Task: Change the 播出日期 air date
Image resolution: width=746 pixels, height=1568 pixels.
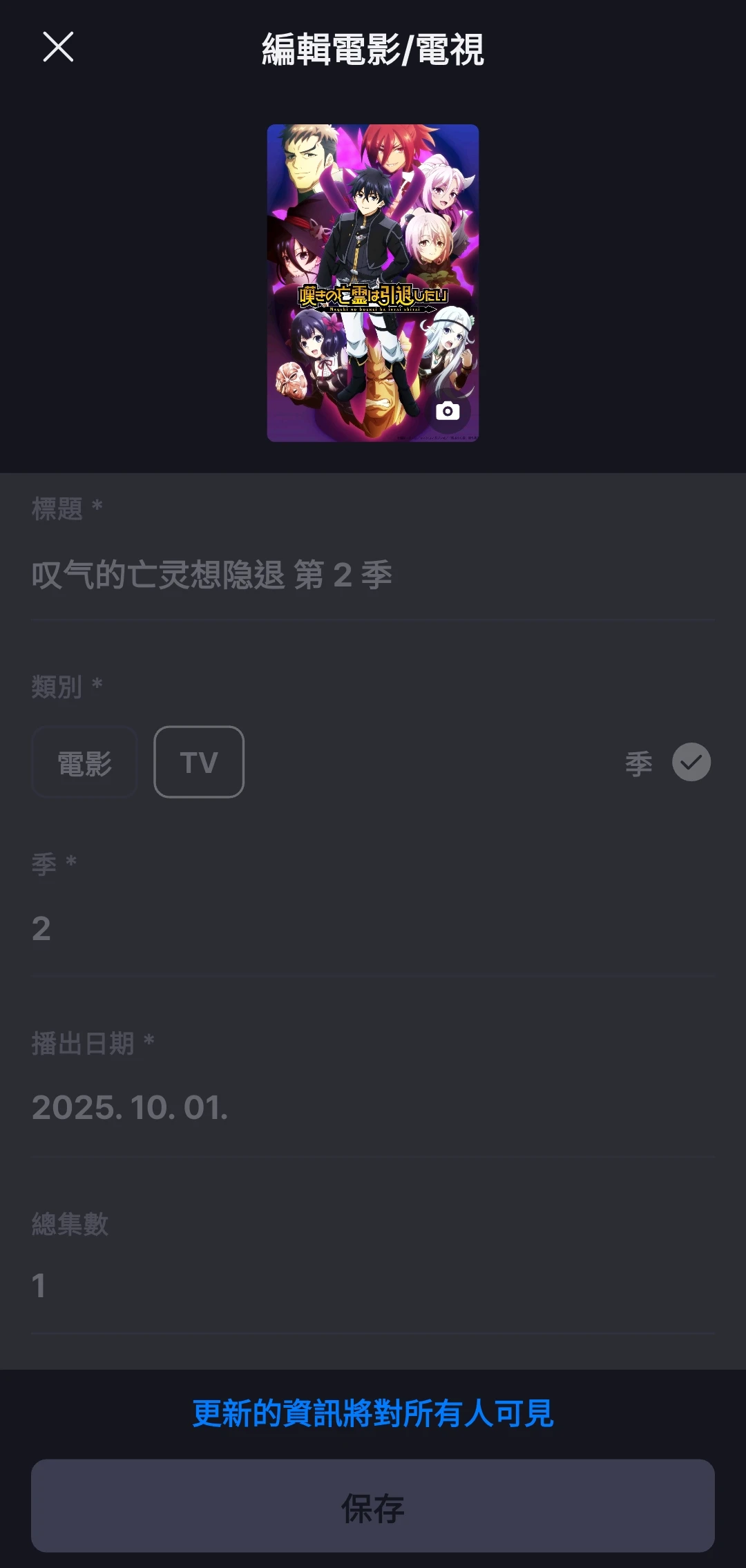Action: 373,1107
